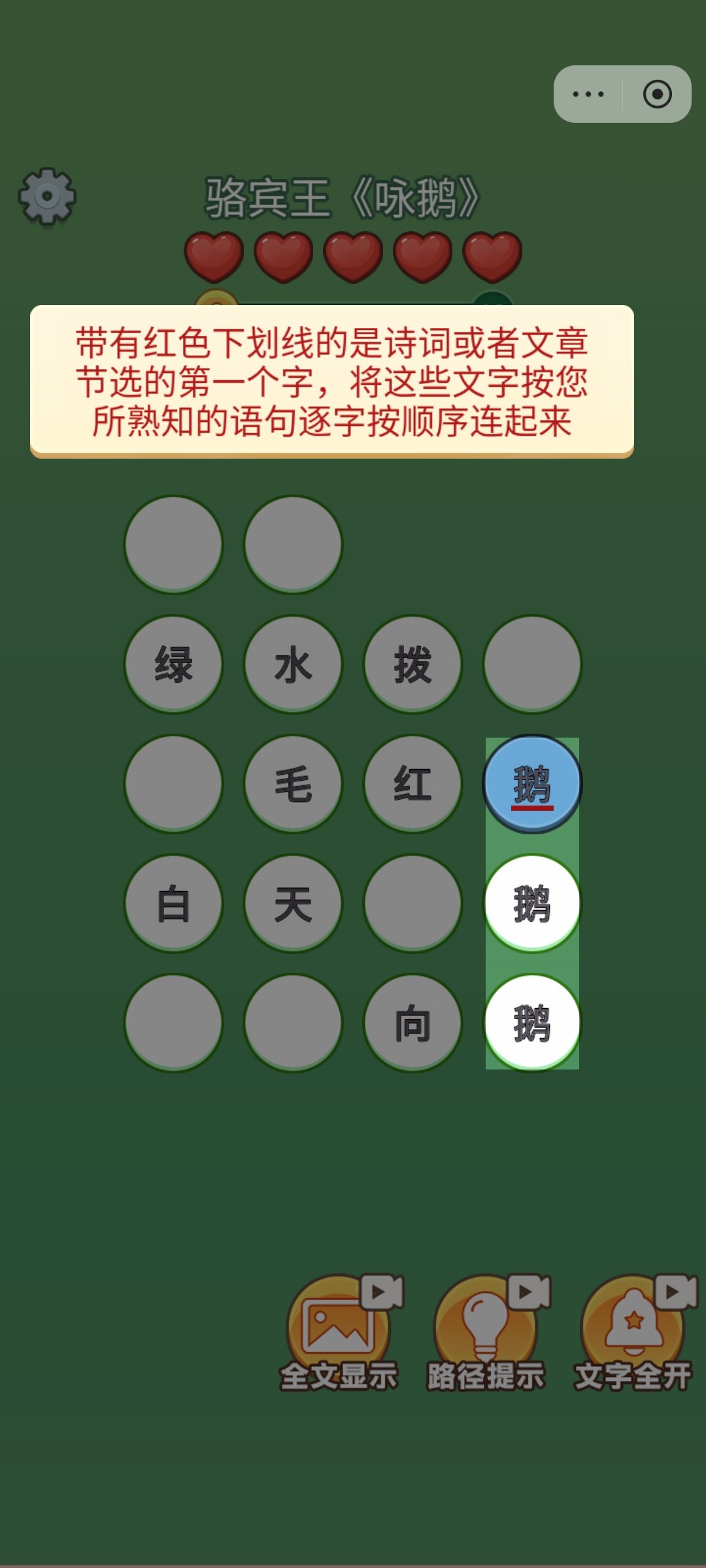Select the 绿 character tile

tap(173, 664)
